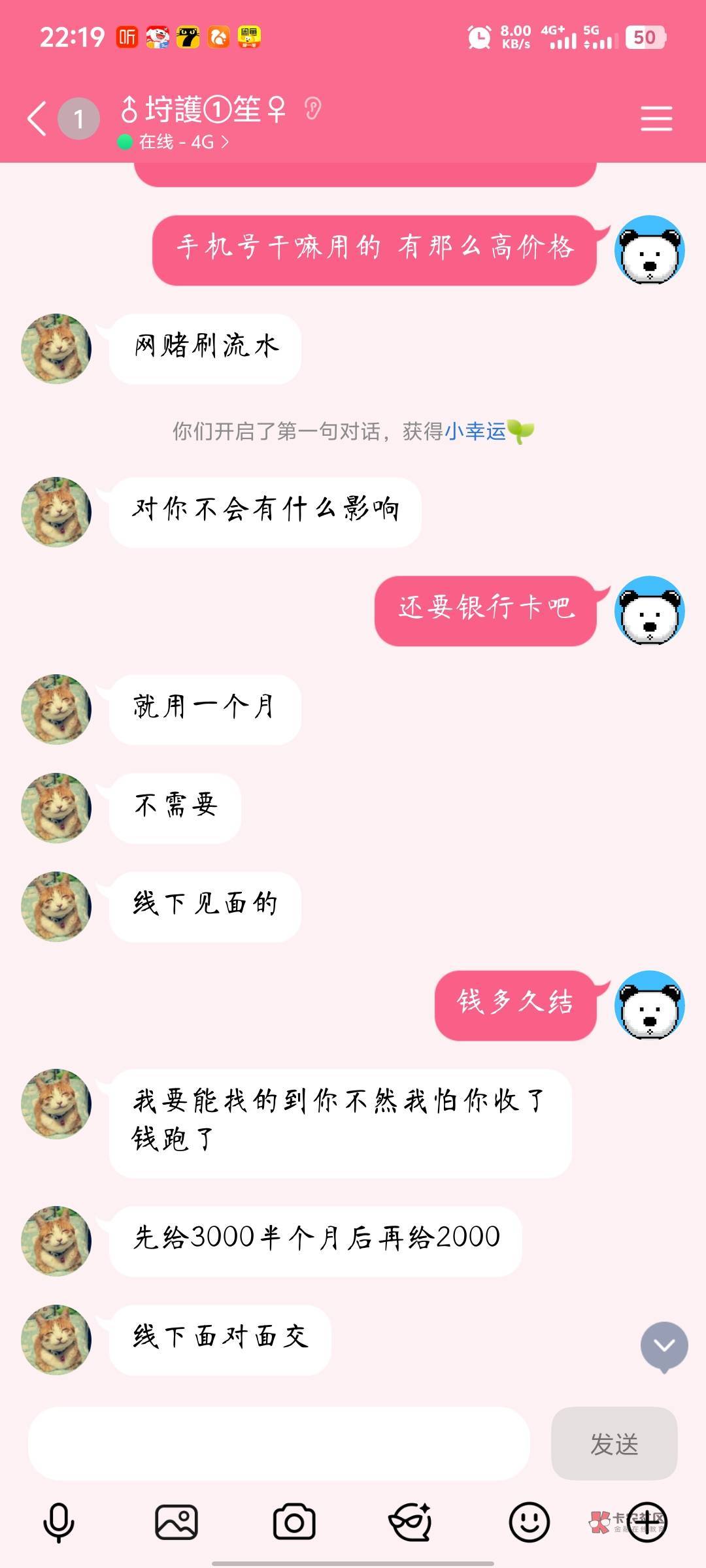Viewport: 706px width, 1568px height.
Task: Open online status 在线 - 4G details
Action: (x=174, y=142)
